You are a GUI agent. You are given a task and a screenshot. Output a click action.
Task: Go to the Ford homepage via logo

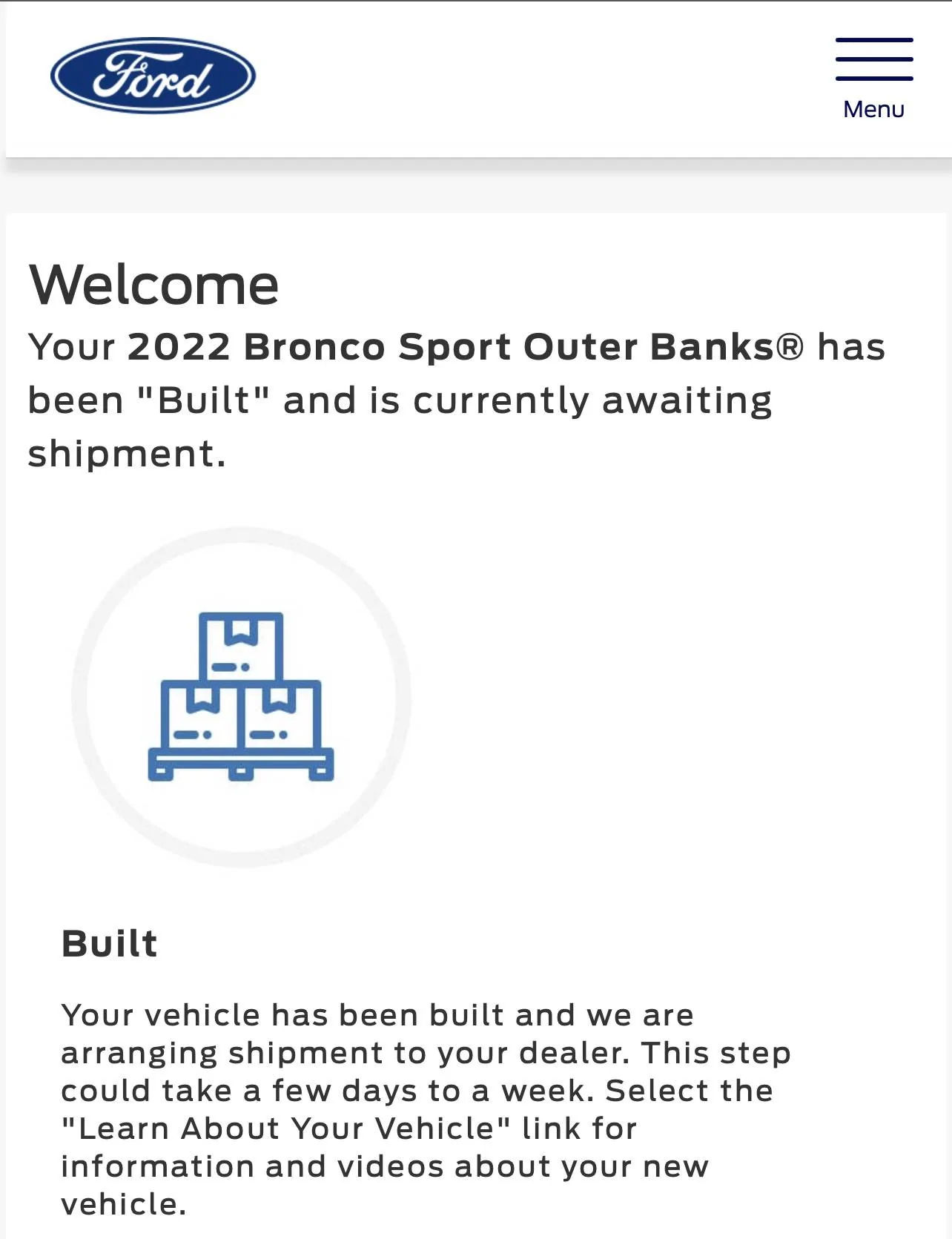pyautogui.click(x=153, y=76)
